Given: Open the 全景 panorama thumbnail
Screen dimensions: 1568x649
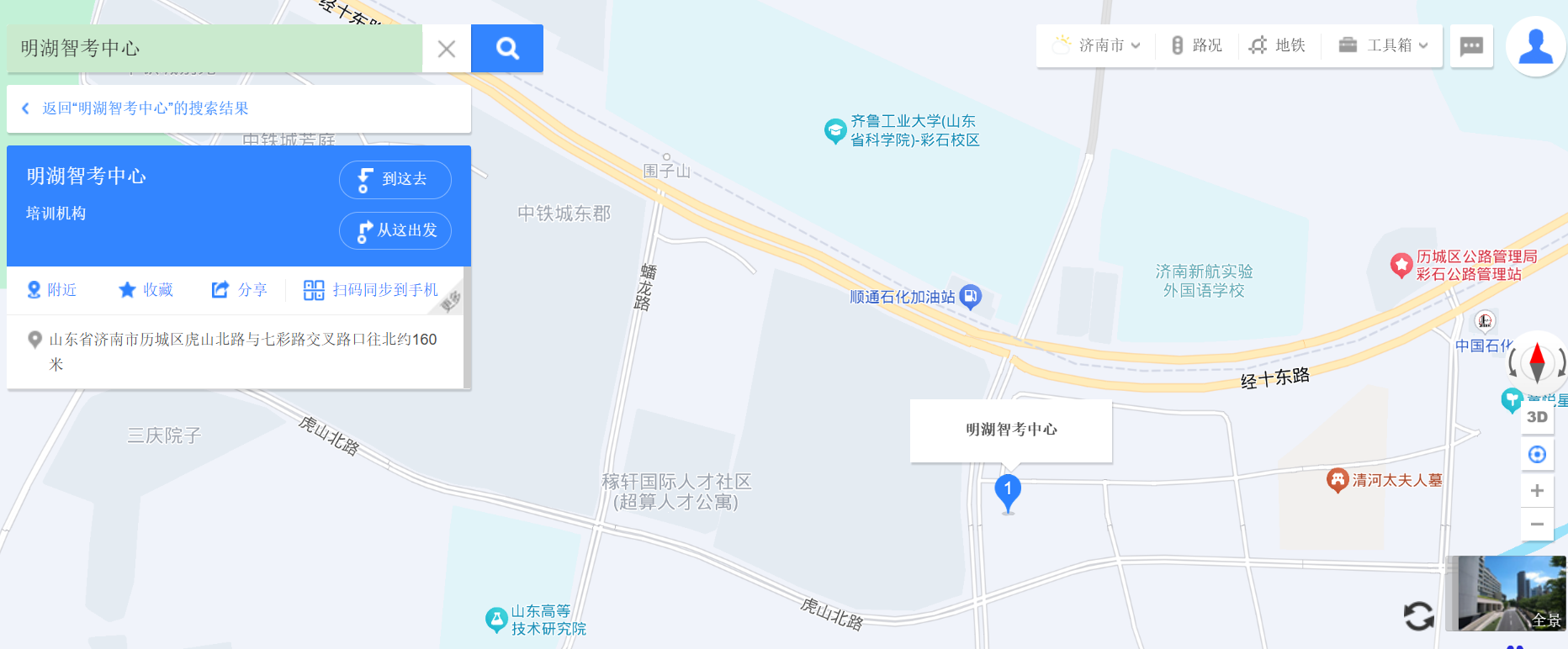Looking at the screenshot, I should pos(1506,594).
